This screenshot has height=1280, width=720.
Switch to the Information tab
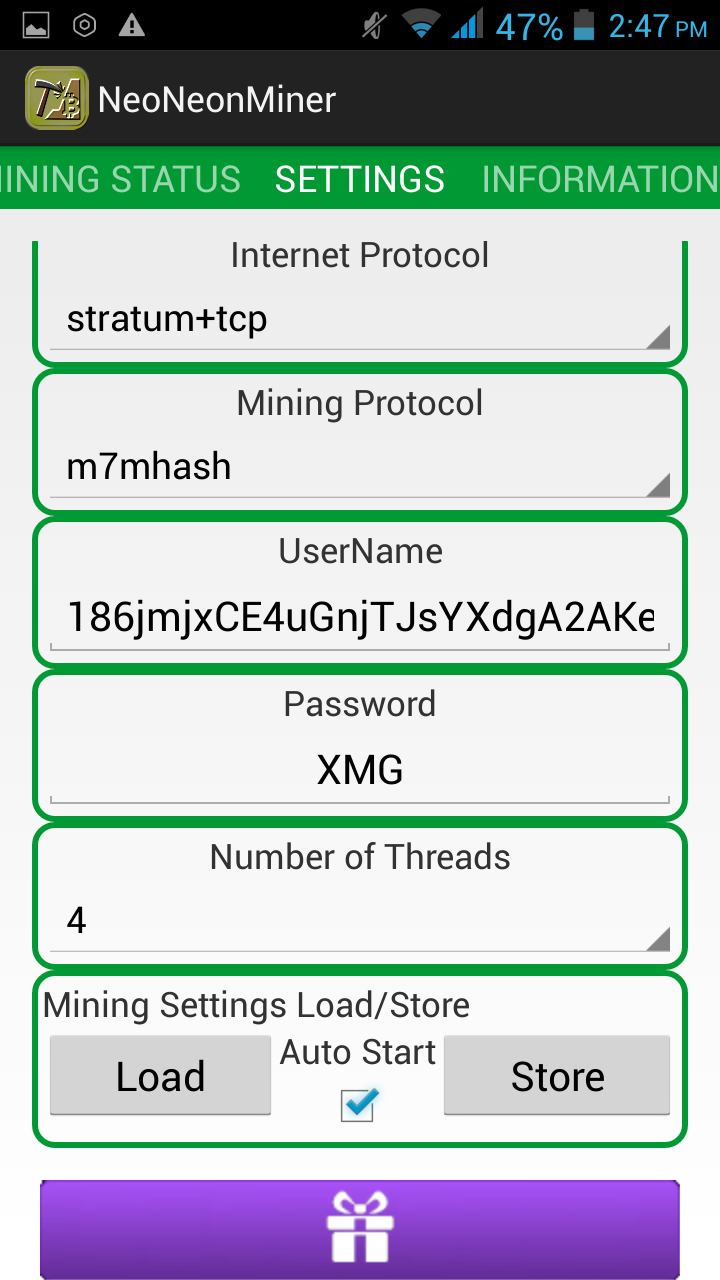click(600, 179)
